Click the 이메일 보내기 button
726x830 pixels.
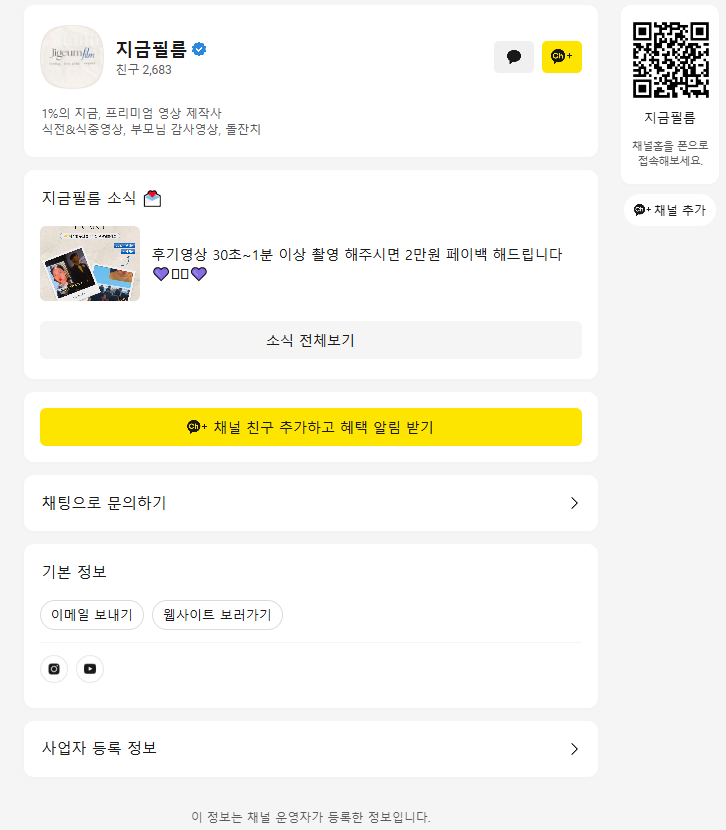click(91, 615)
